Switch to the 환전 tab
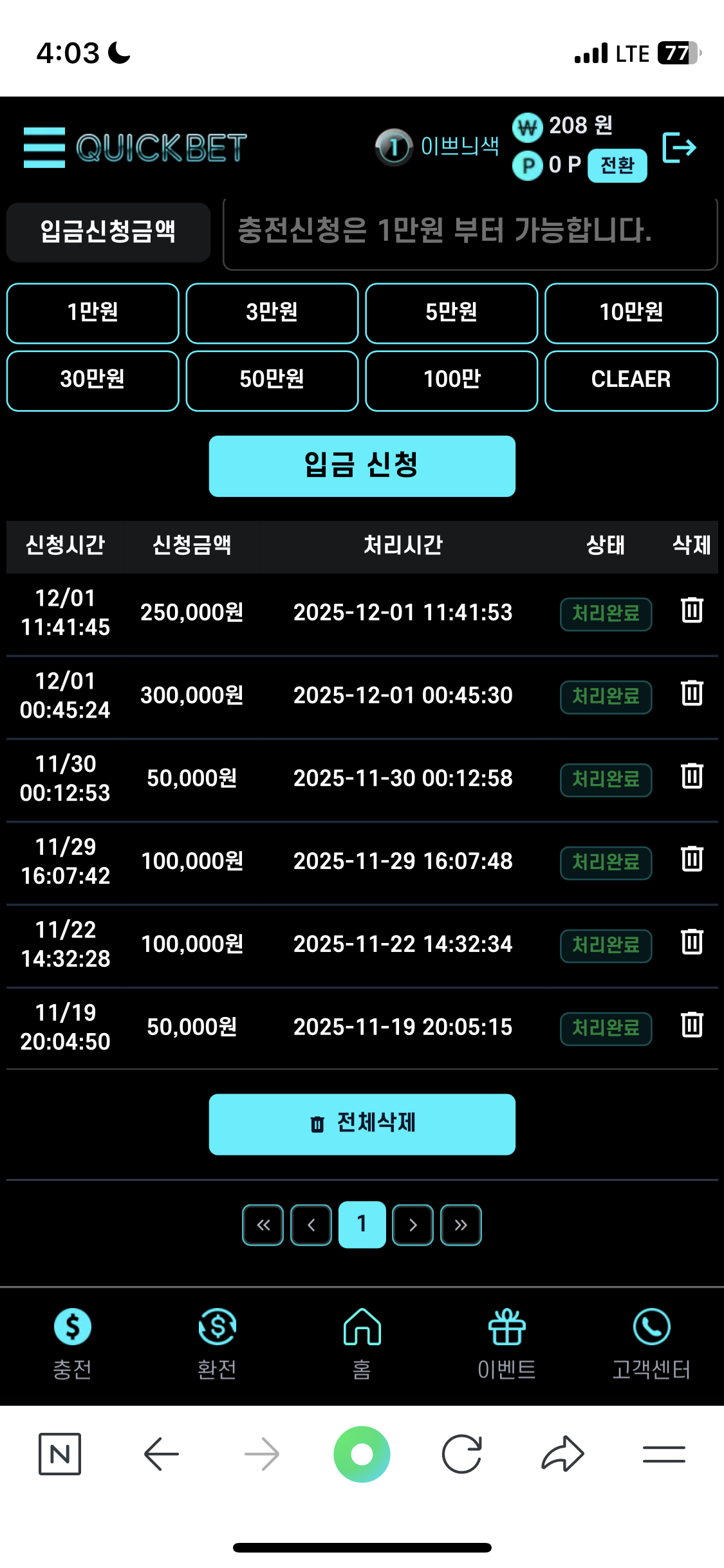The width and height of the screenshot is (724, 1568). pos(217,1342)
